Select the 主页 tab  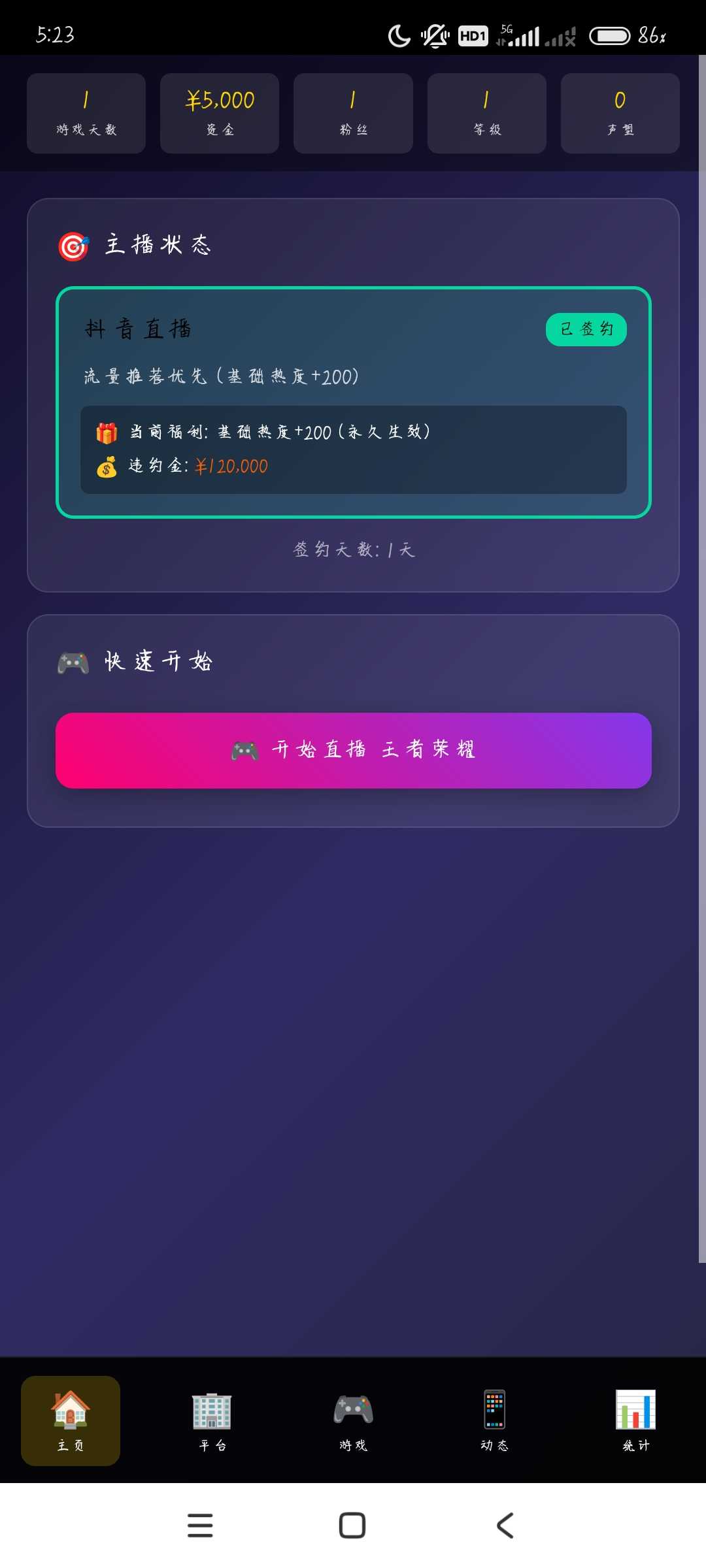[71, 1420]
